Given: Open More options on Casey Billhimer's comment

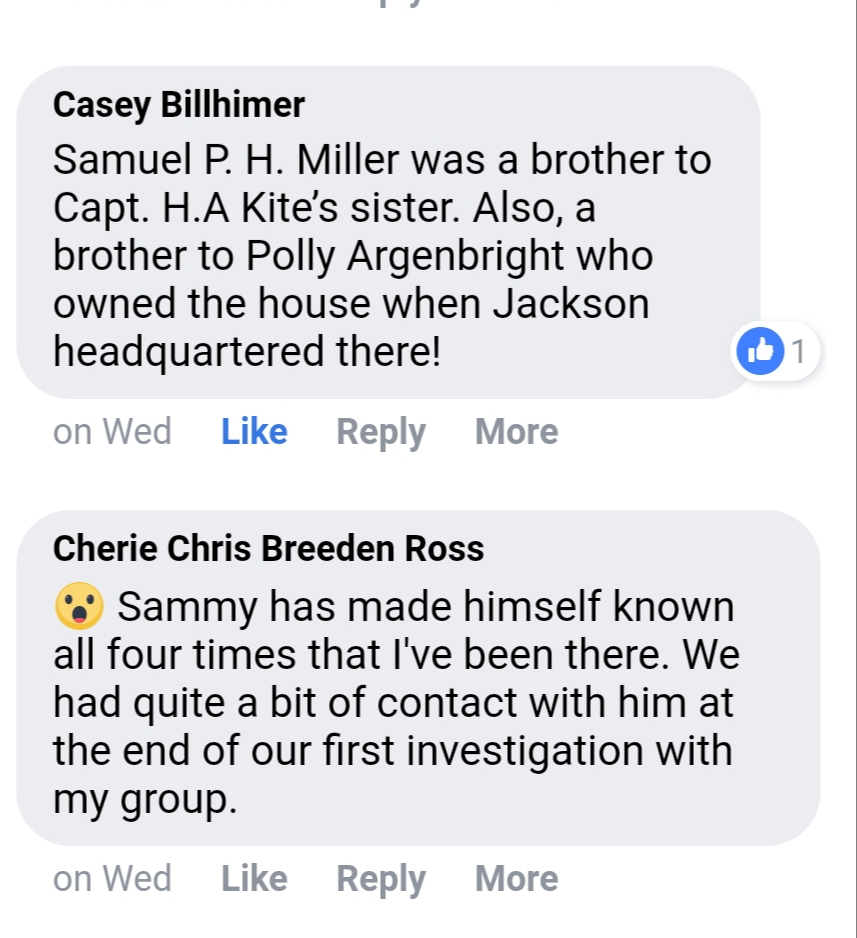Looking at the screenshot, I should tap(516, 432).
